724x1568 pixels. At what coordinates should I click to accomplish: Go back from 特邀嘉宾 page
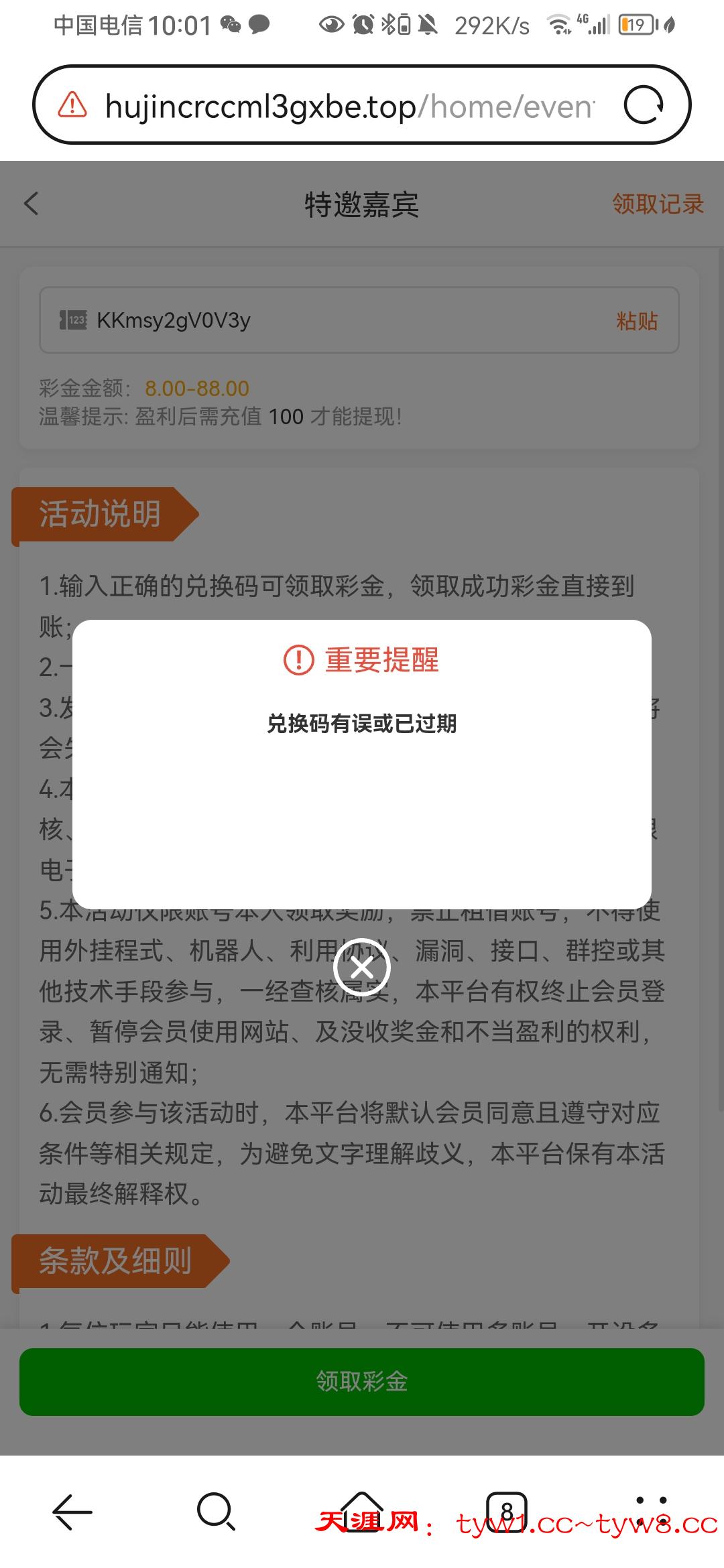[x=32, y=204]
